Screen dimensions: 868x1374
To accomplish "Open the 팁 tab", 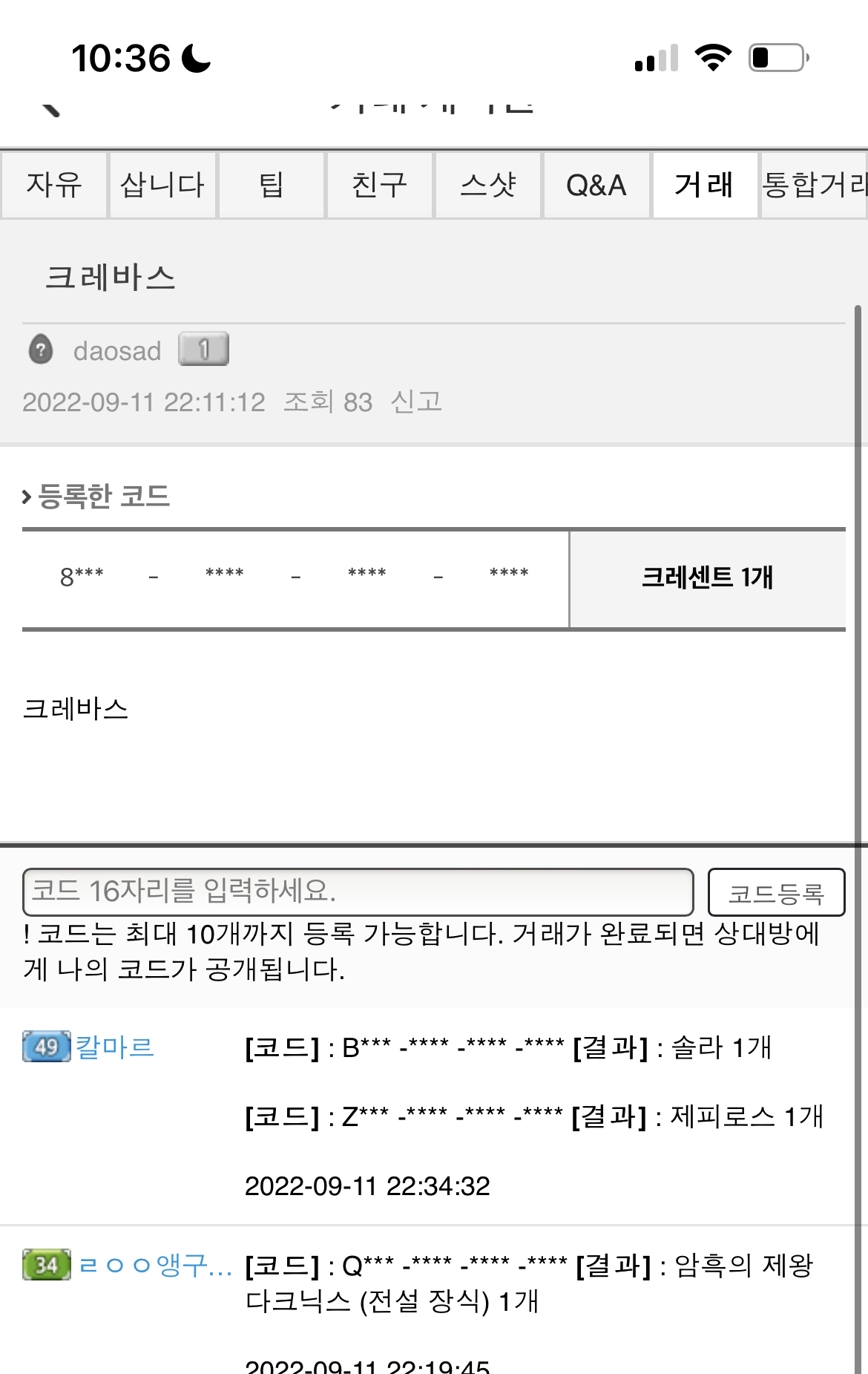I will coord(272,185).
